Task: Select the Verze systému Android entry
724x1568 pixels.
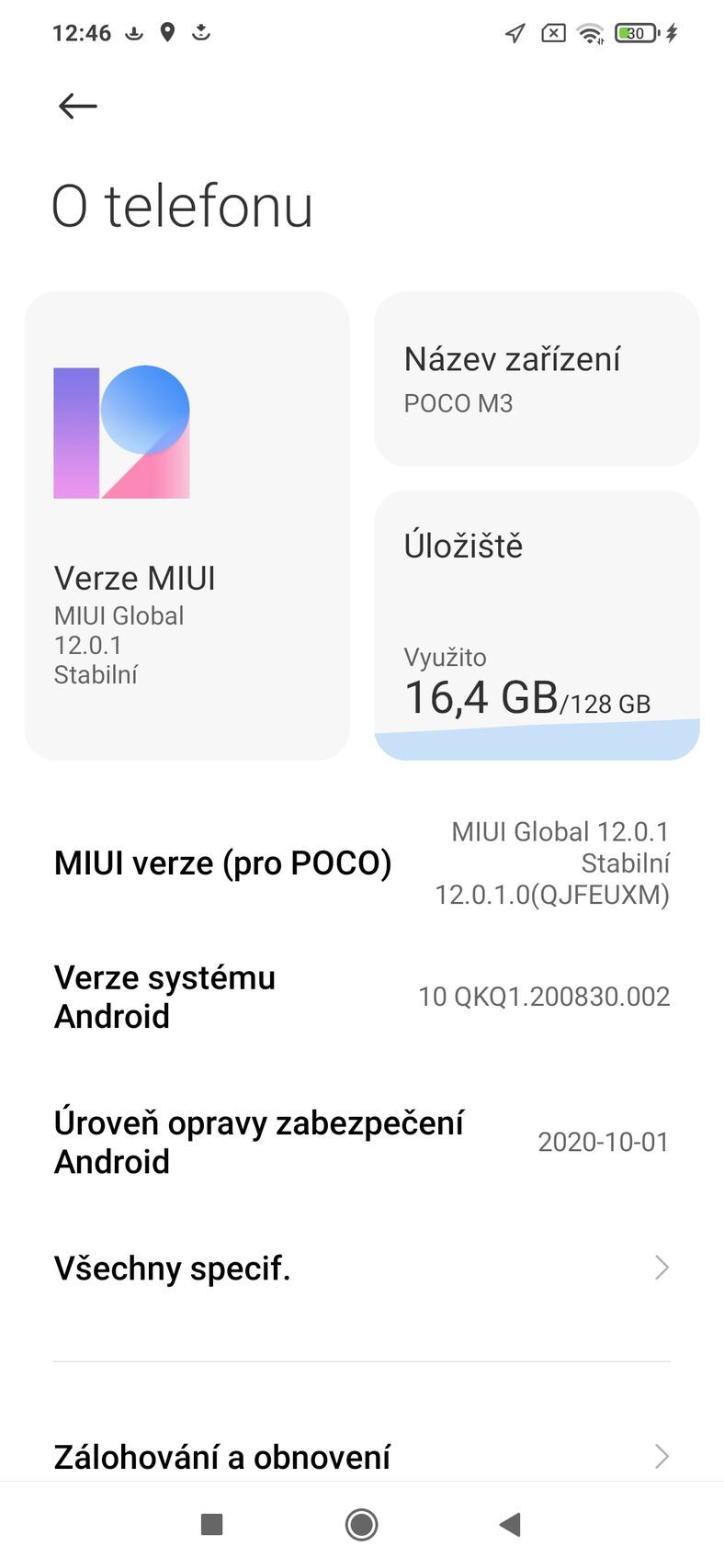Action: coord(362,997)
